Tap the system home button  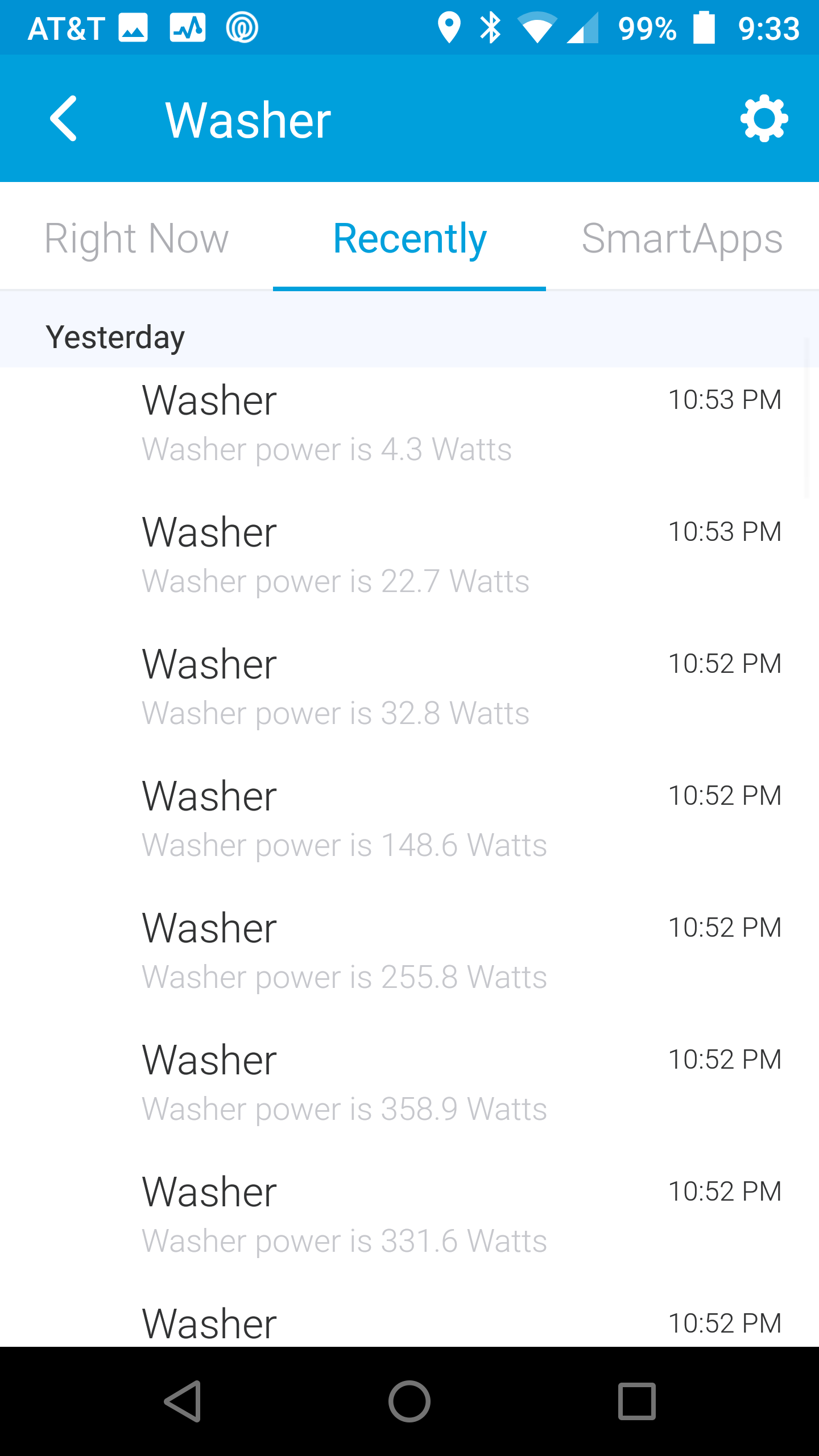pyautogui.click(x=409, y=1401)
